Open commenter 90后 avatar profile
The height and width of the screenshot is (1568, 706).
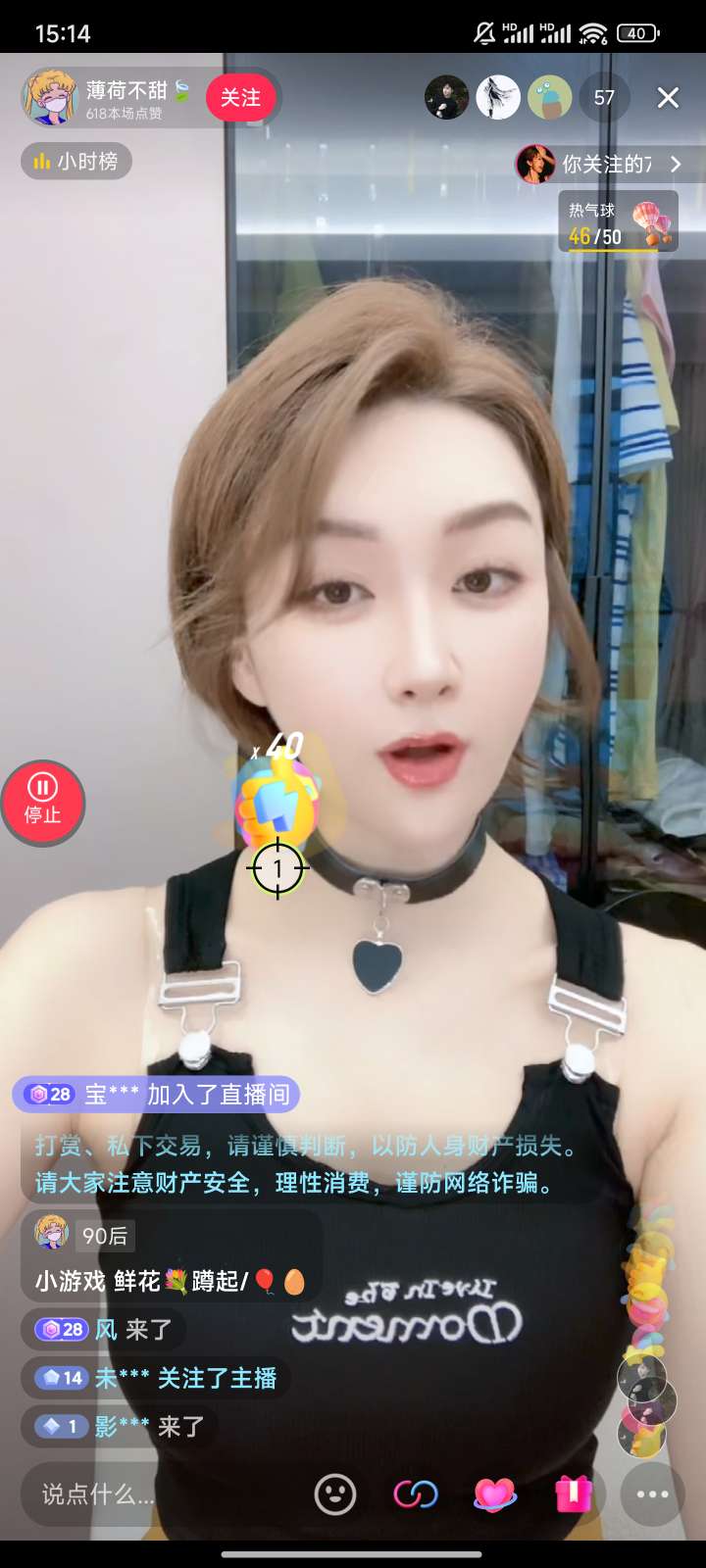51,1233
